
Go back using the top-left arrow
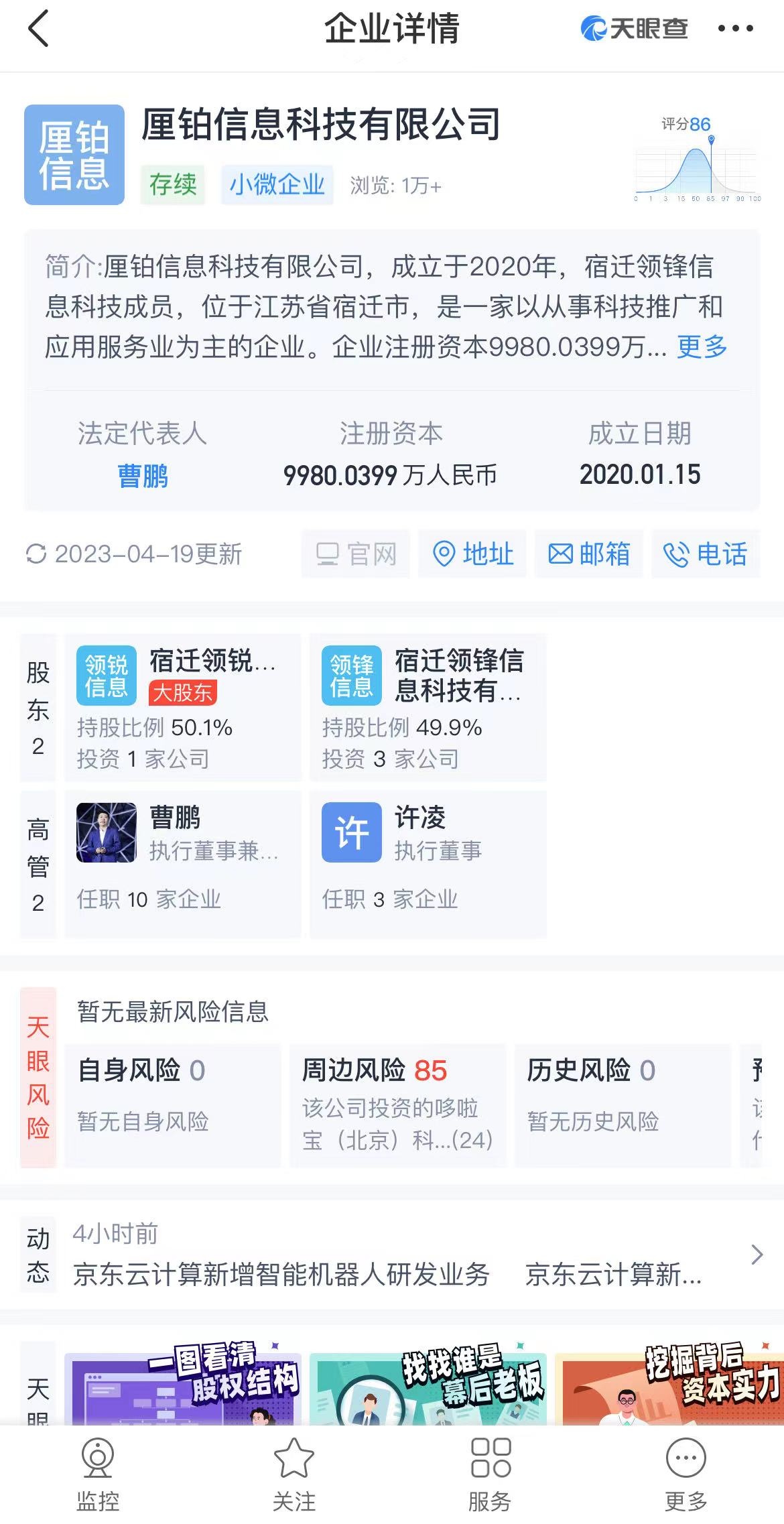pyautogui.click(x=38, y=28)
